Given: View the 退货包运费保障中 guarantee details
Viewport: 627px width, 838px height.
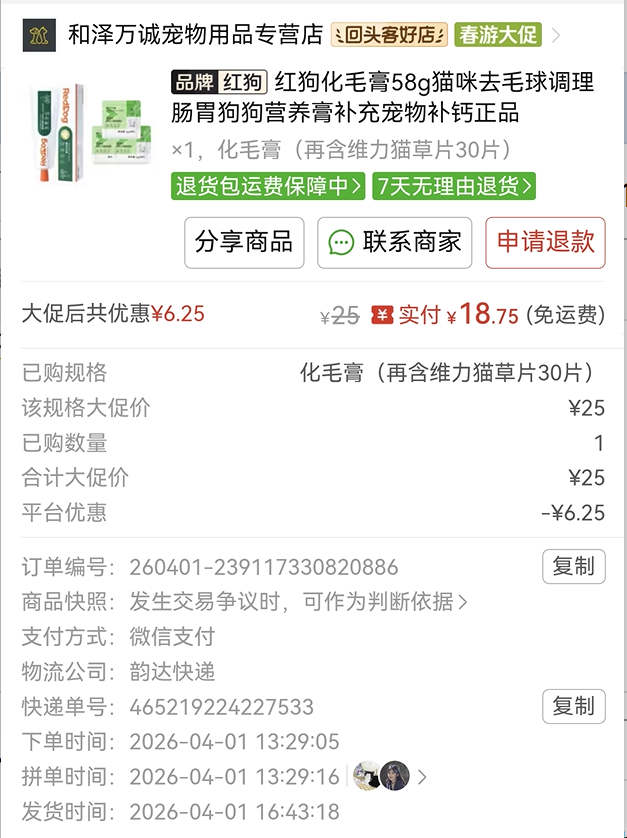Looking at the screenshot, I should coord(268,186).
